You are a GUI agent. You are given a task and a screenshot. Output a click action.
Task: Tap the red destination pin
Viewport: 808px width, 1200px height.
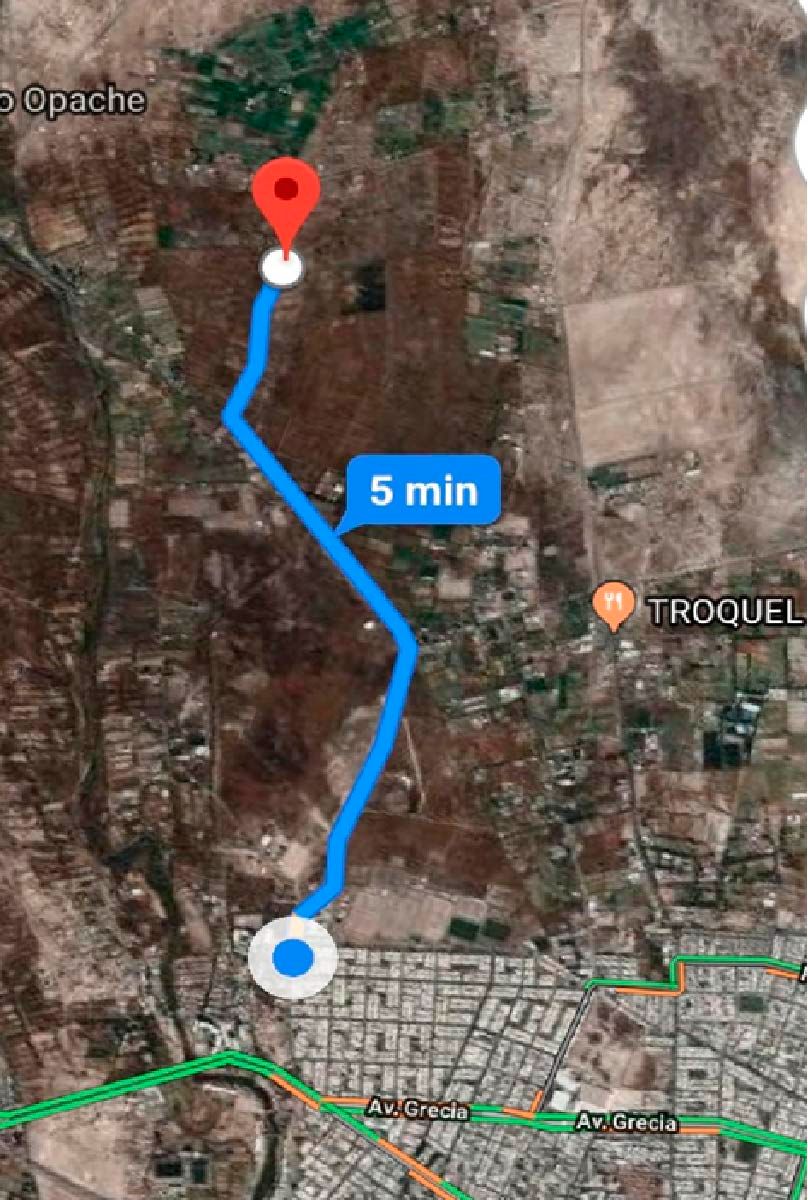pyautogui.click(x=285, y=194)
